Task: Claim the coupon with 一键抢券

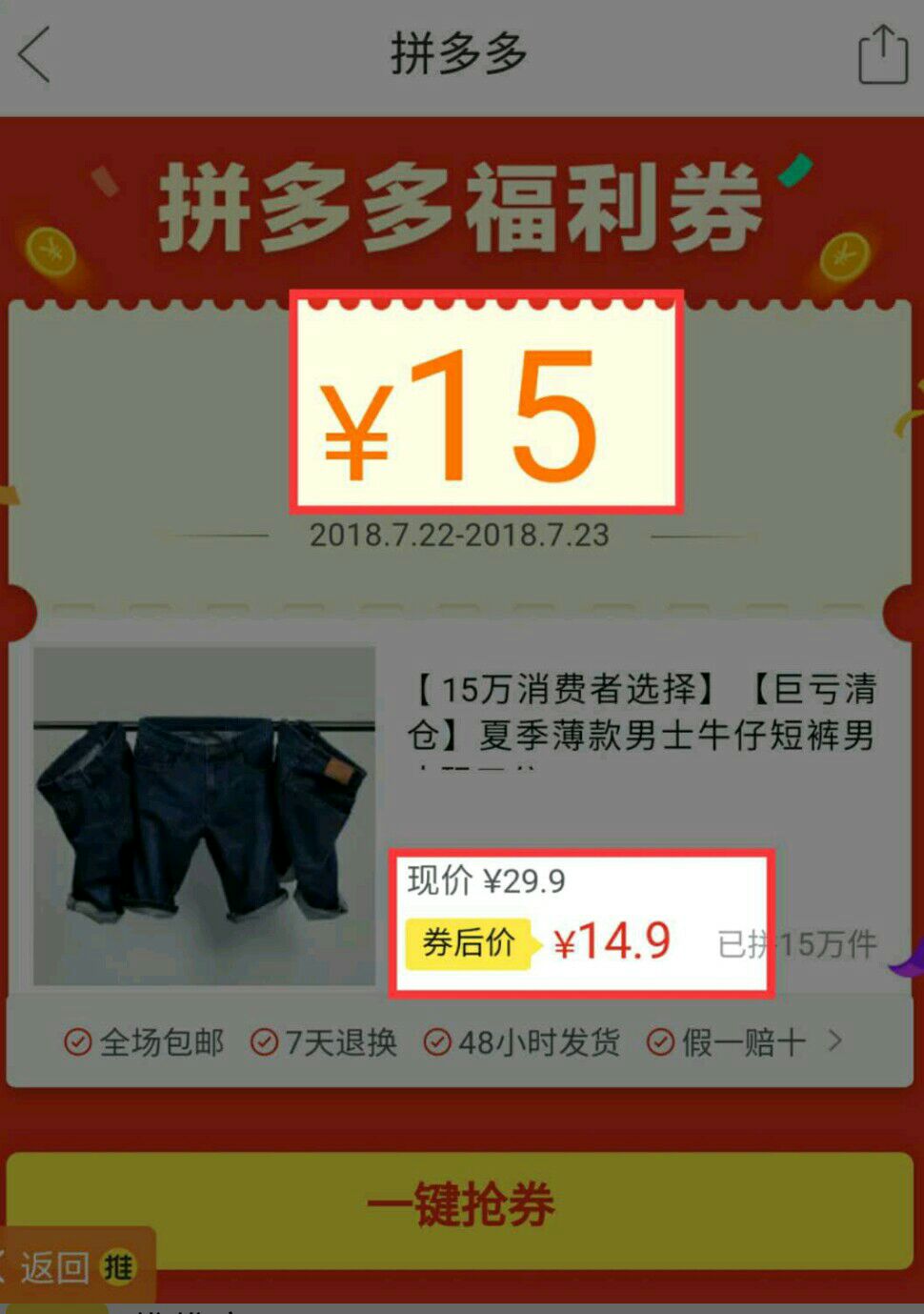Action: (459, 1204)
